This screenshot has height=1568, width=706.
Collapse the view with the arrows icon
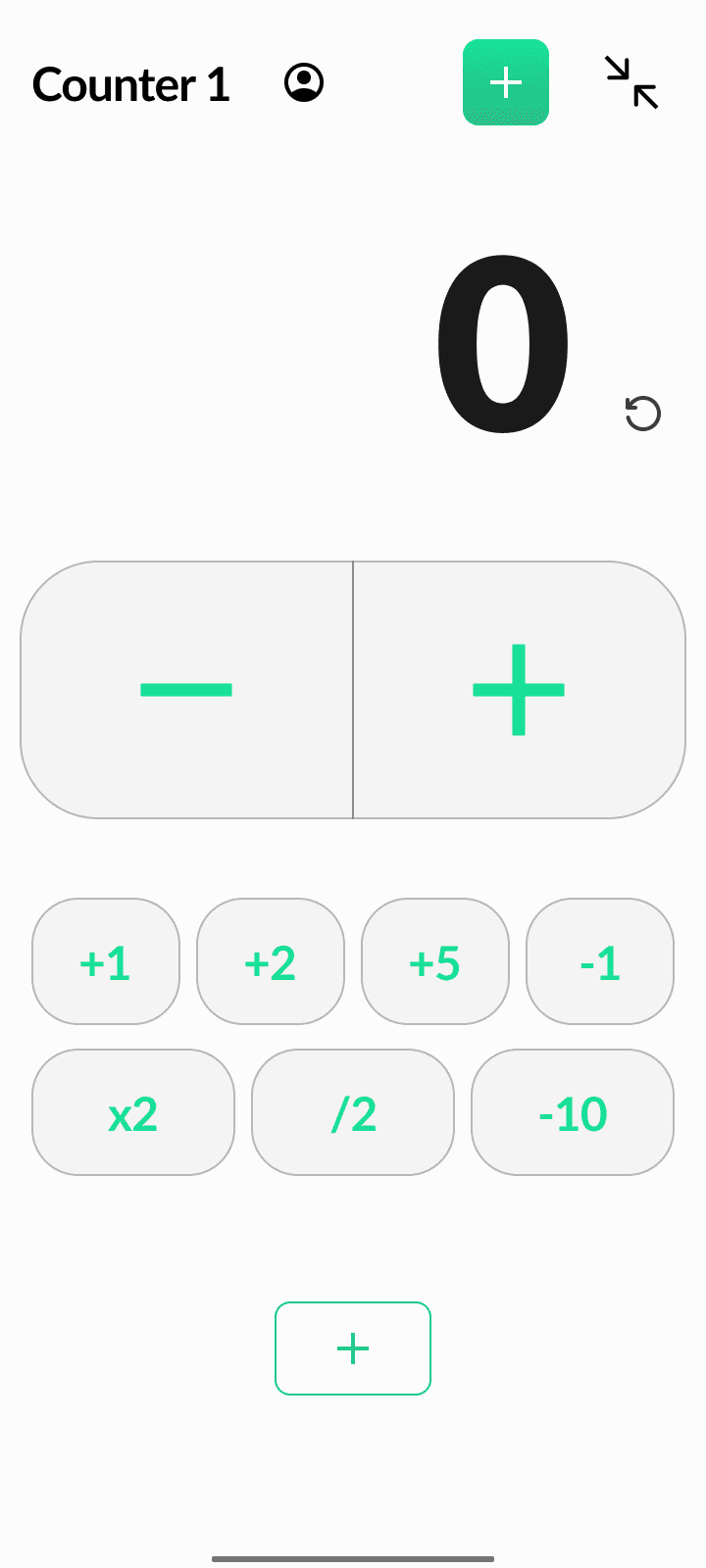pos(631,82)
